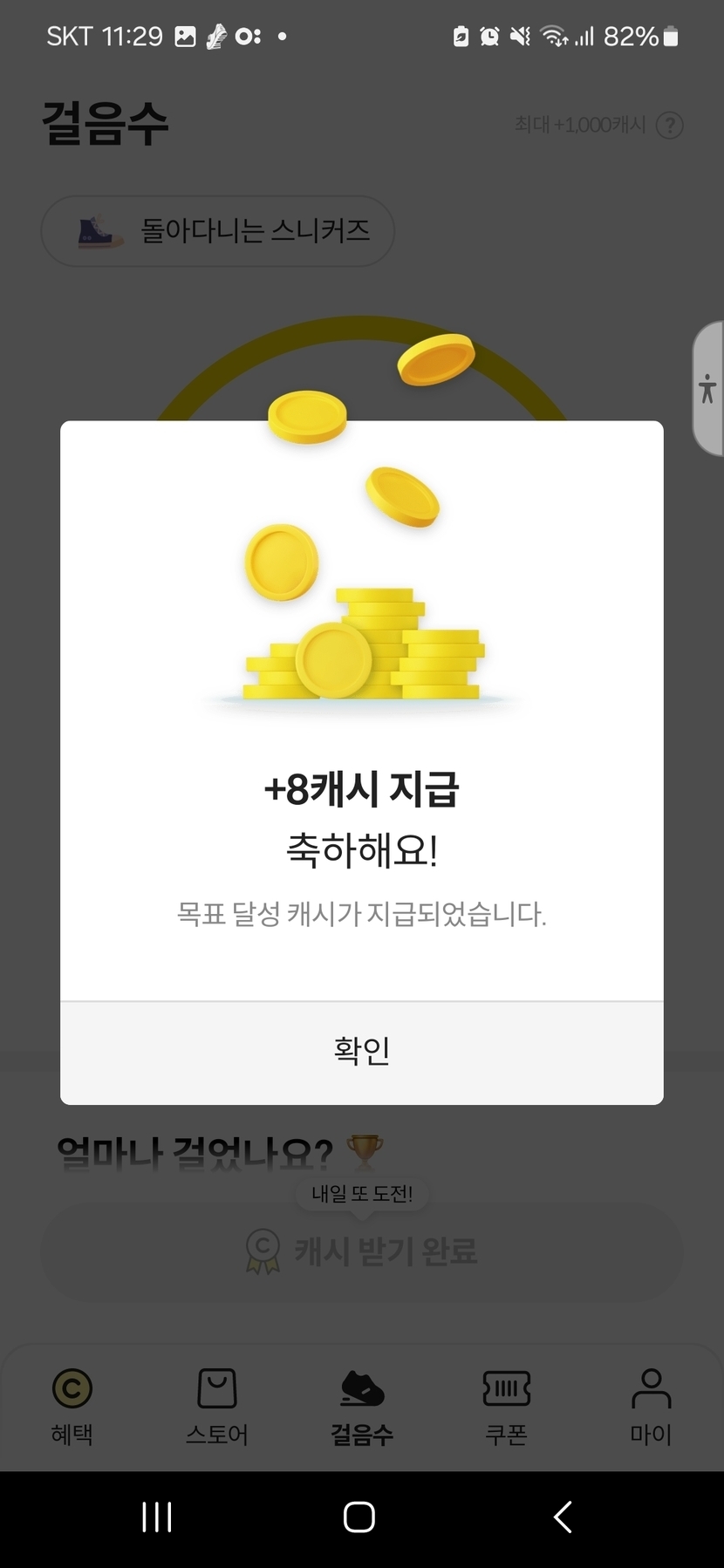This screenshot has height=1568, width=724.
Task: Open the 마이 profile tab
Action: click(651, 1406)
